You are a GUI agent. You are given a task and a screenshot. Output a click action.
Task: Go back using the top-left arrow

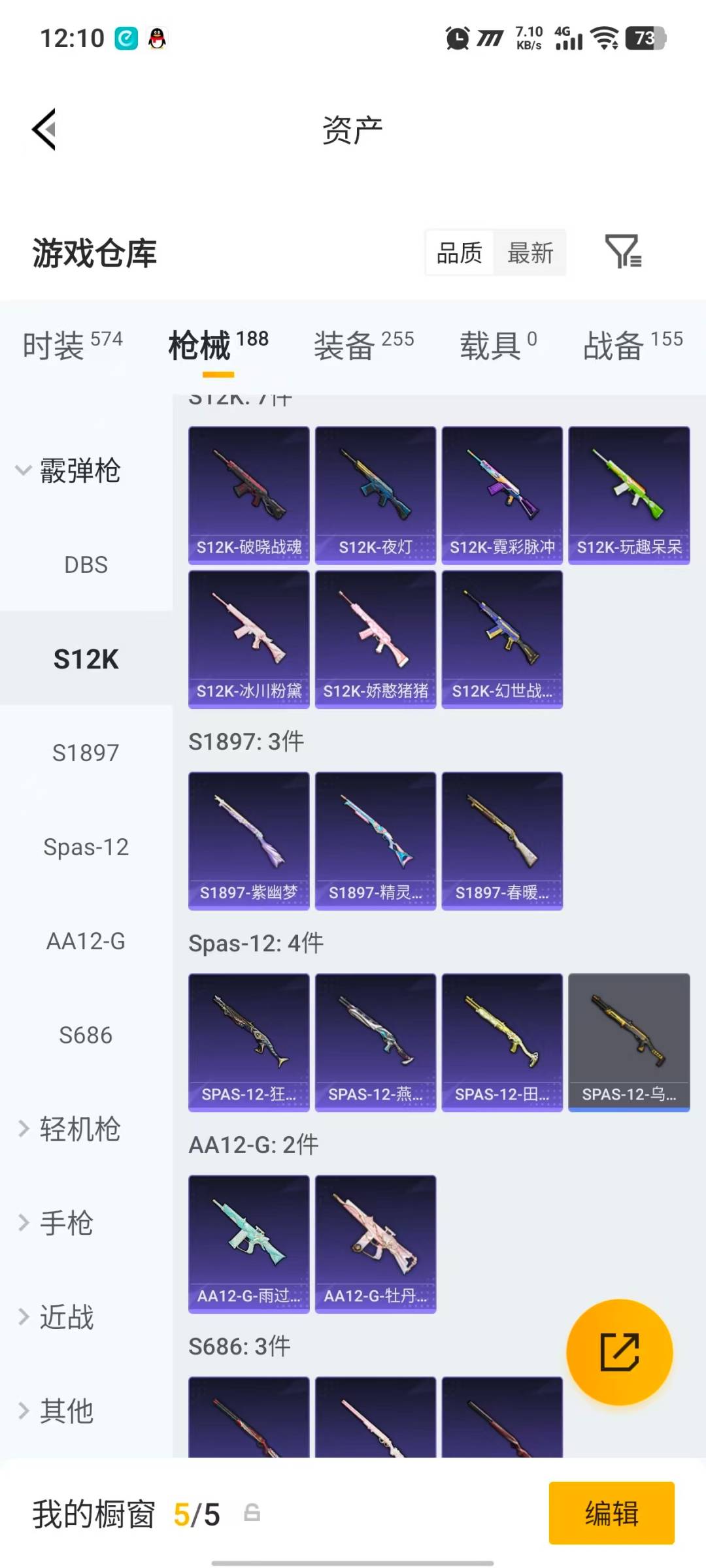pos(44,129)
